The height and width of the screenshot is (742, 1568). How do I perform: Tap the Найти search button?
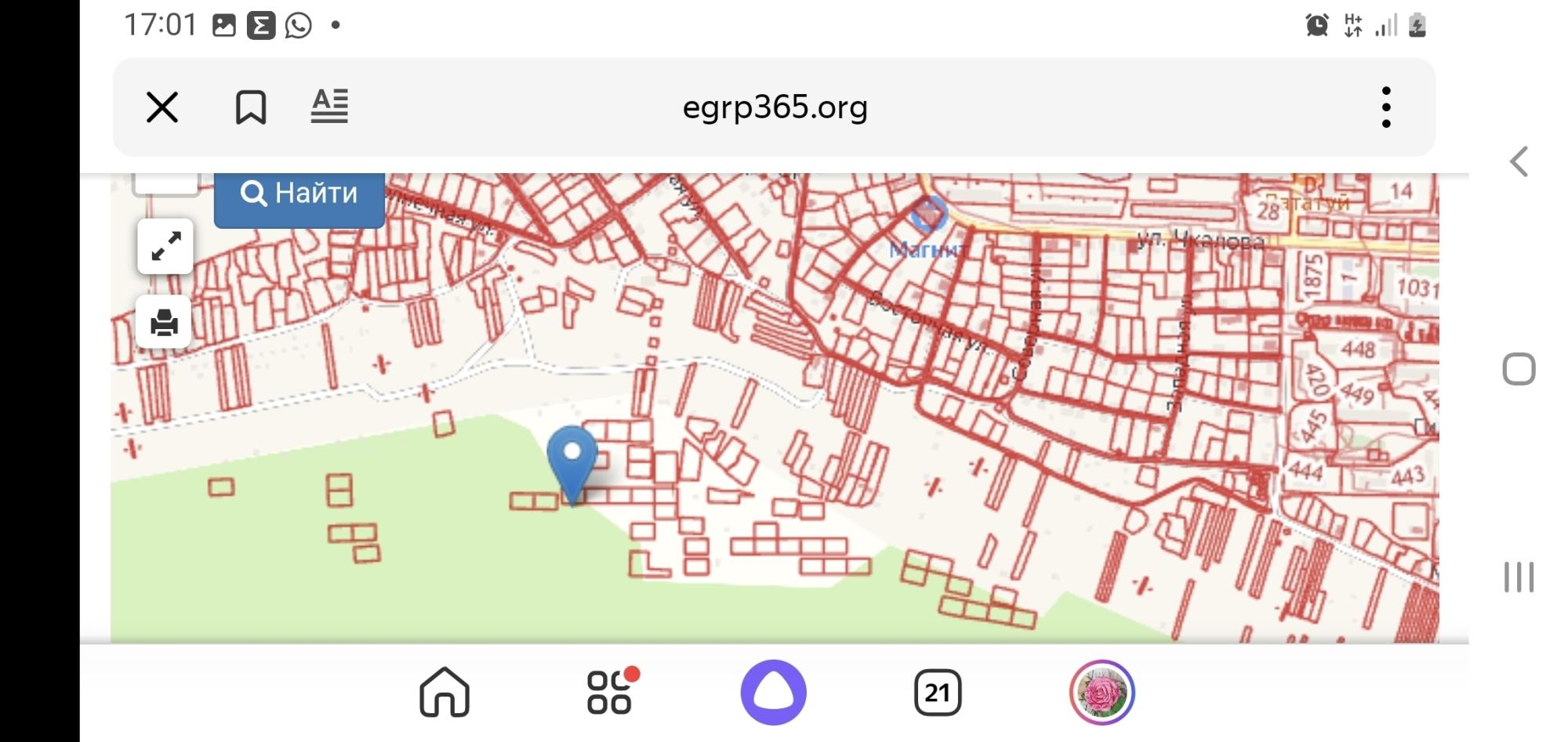pyautogui.click(x=299, y=194)
